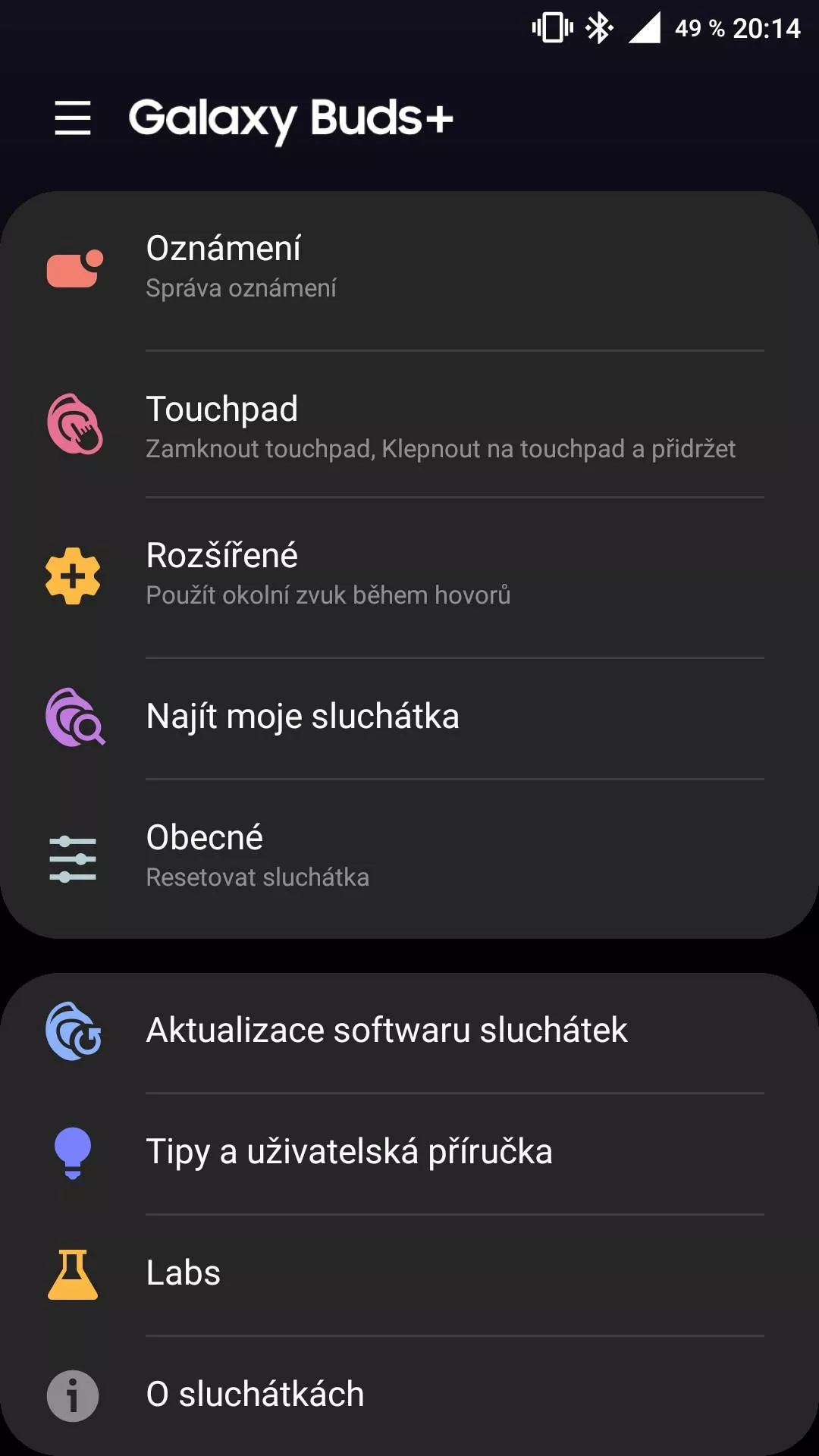
Task: Open Rozšířené advanced settings
Action: 409,576
